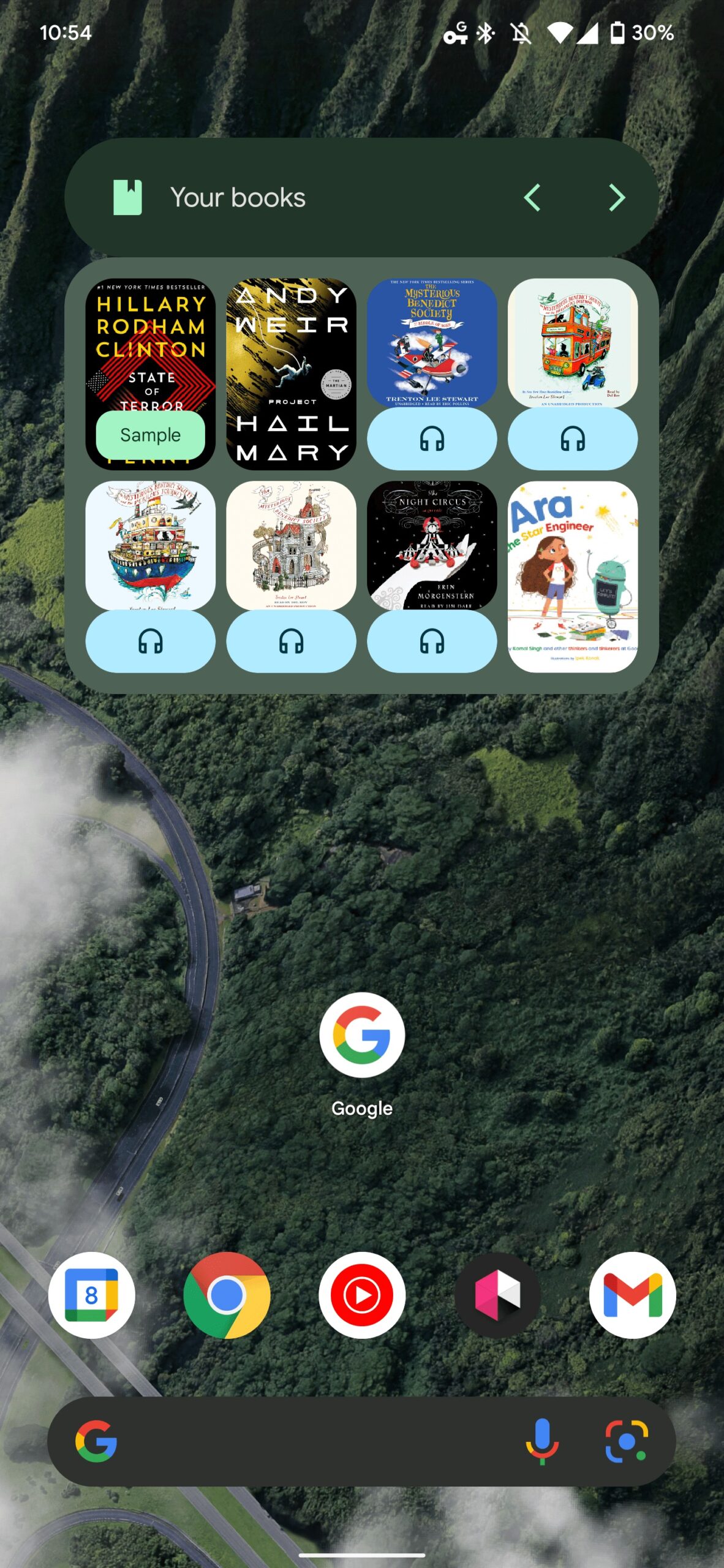Open Ara the Star Engineer book

[573, 576]
